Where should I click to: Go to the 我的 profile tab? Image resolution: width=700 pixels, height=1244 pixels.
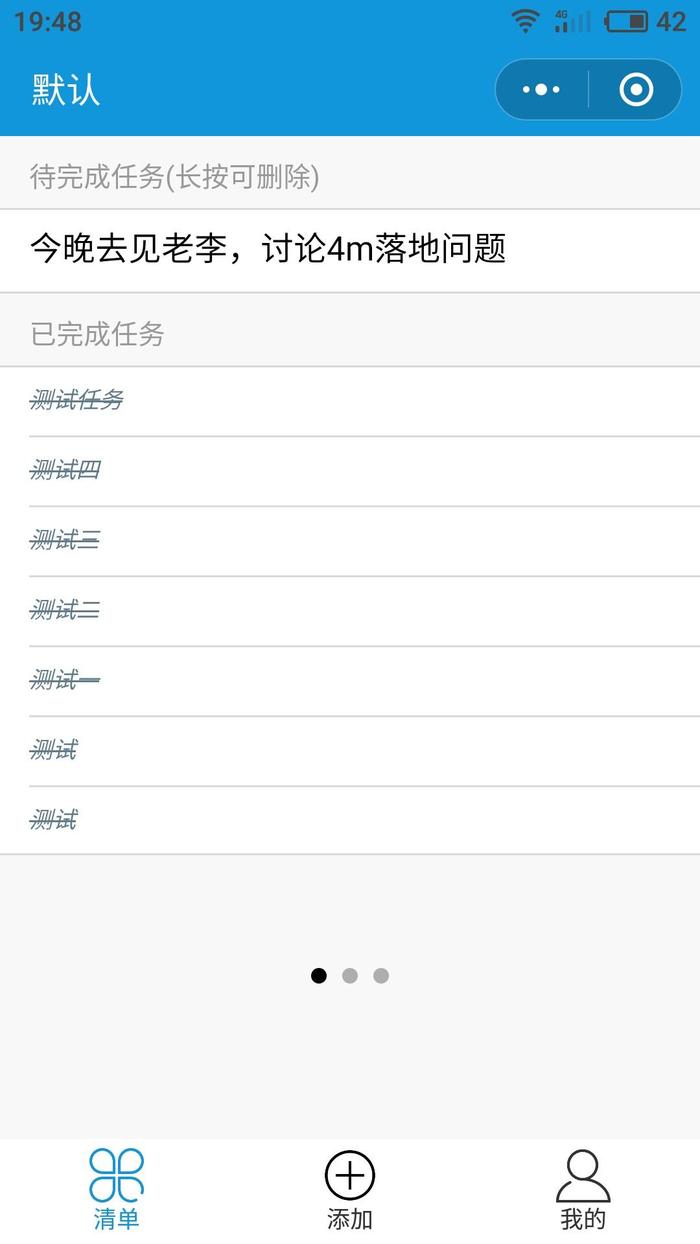(x=583, y=1189)
